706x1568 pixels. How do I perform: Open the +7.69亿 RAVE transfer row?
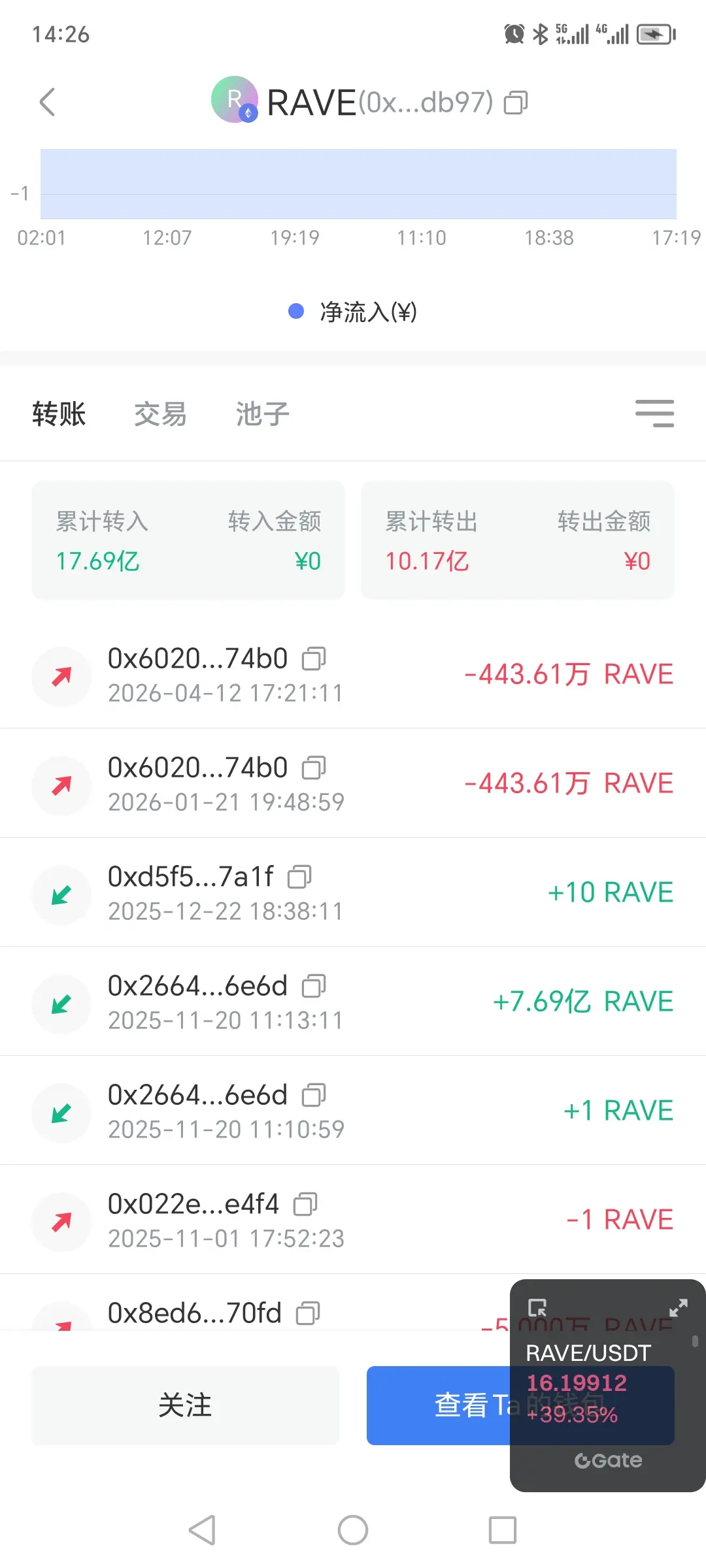tap(353, 1002)
